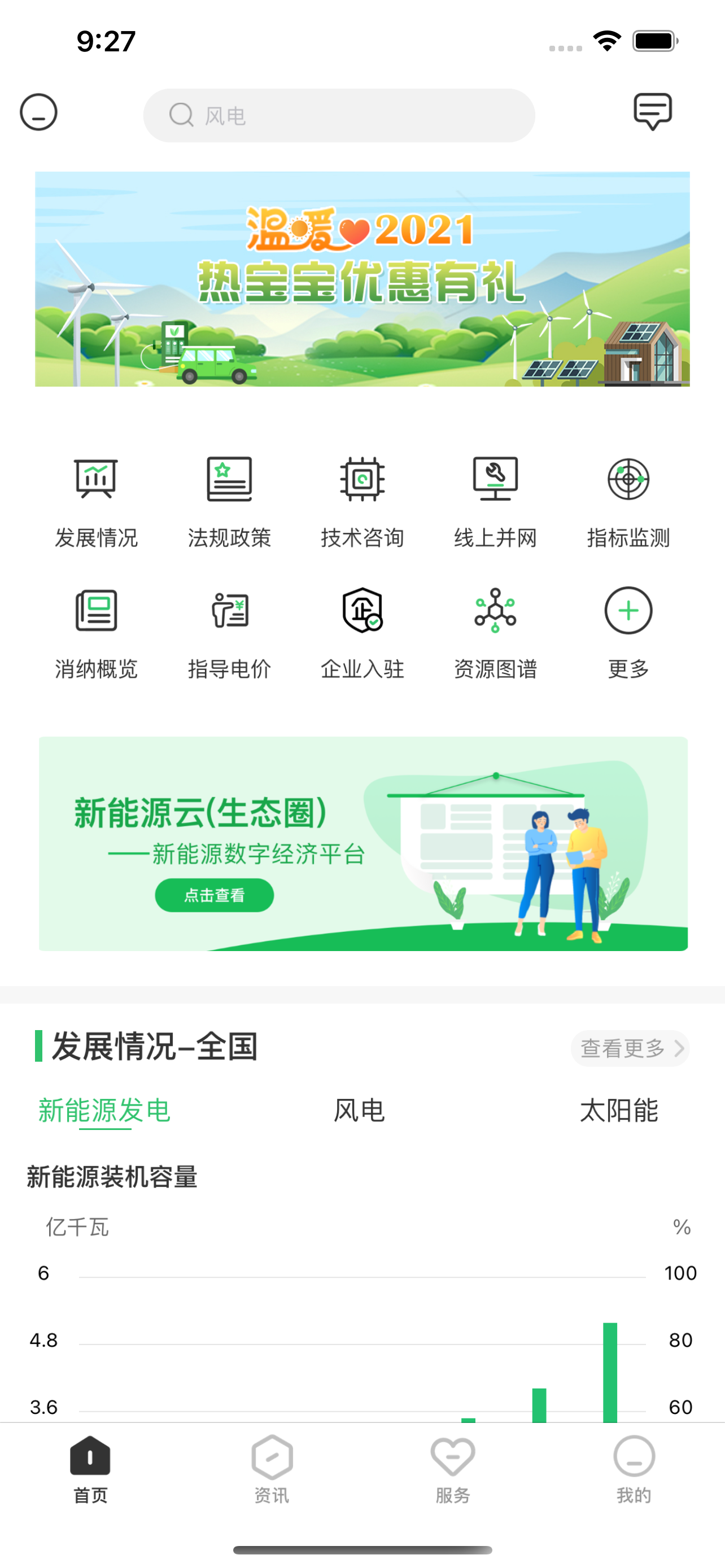Open the 资讯 tab in bottom navigation

tap(272, 1464)
